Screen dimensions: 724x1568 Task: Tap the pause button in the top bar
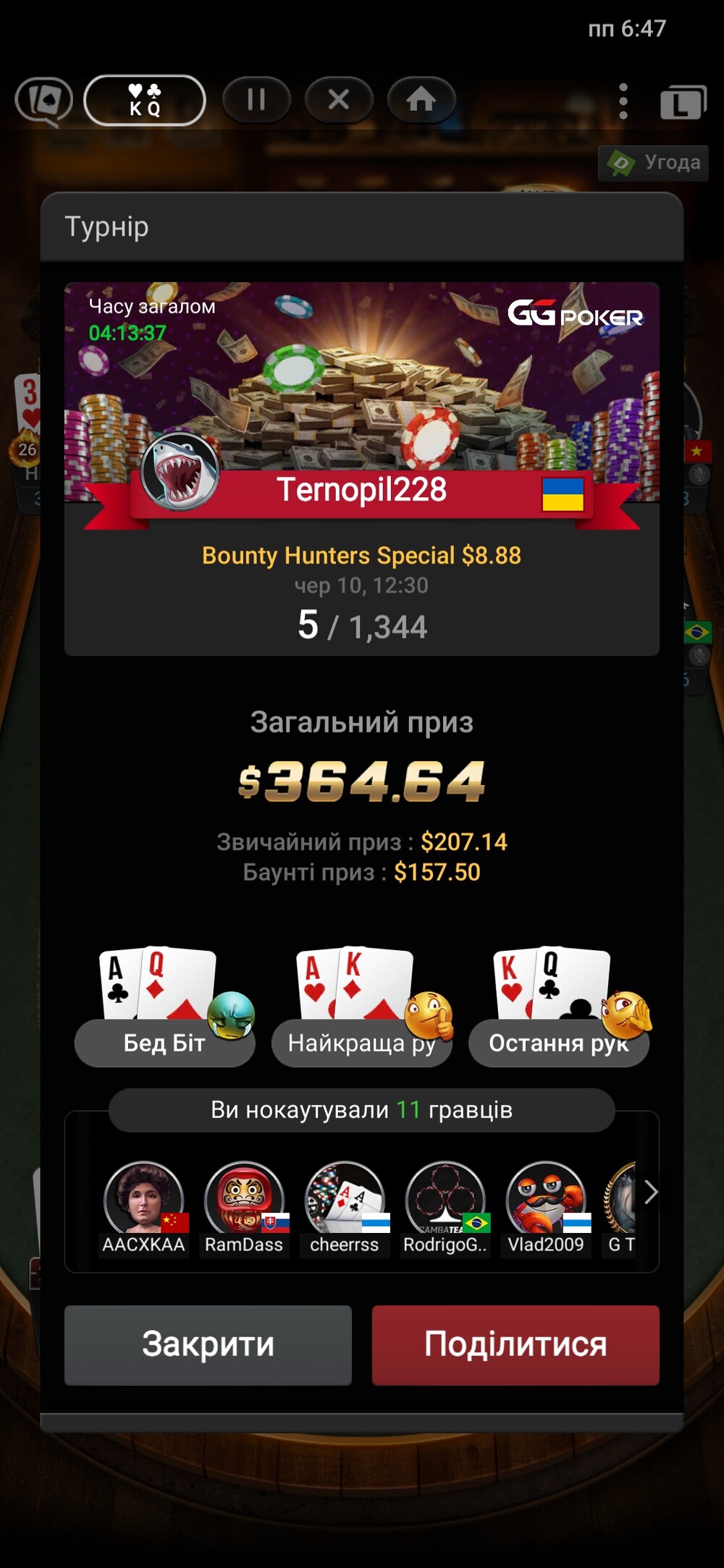tap(256, 99)
